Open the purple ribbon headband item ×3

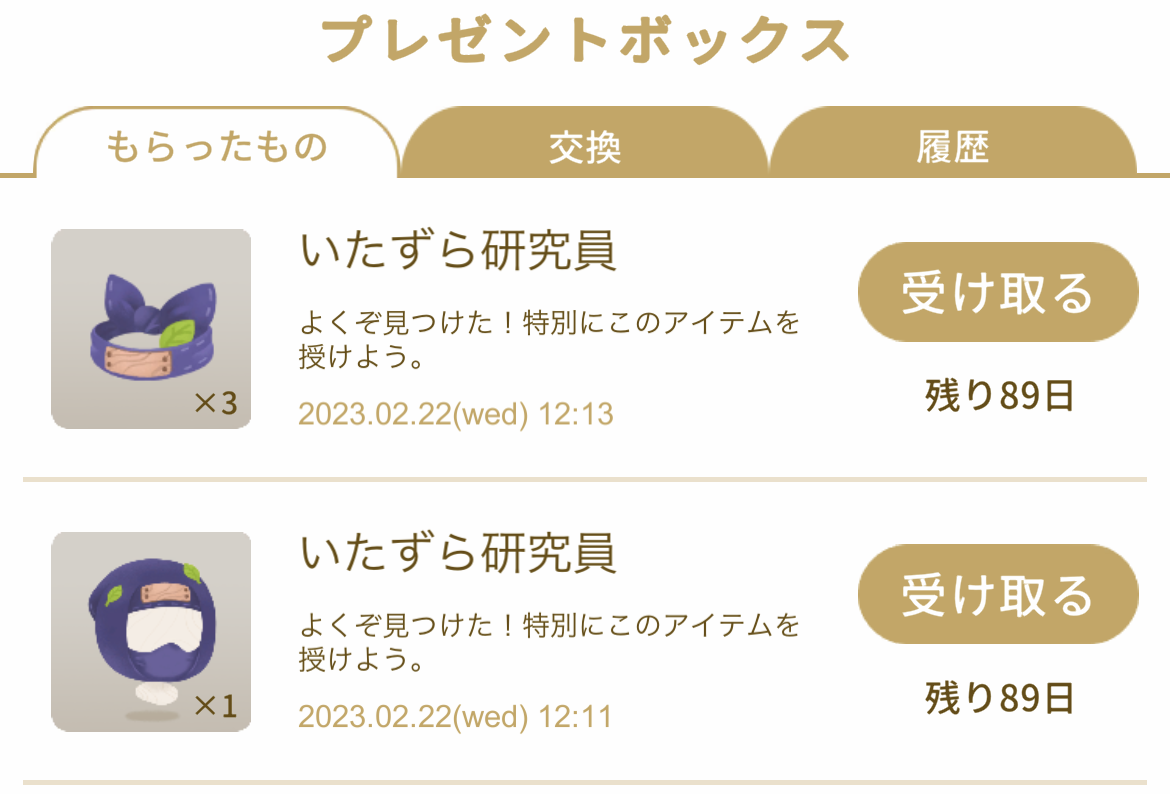151,329
